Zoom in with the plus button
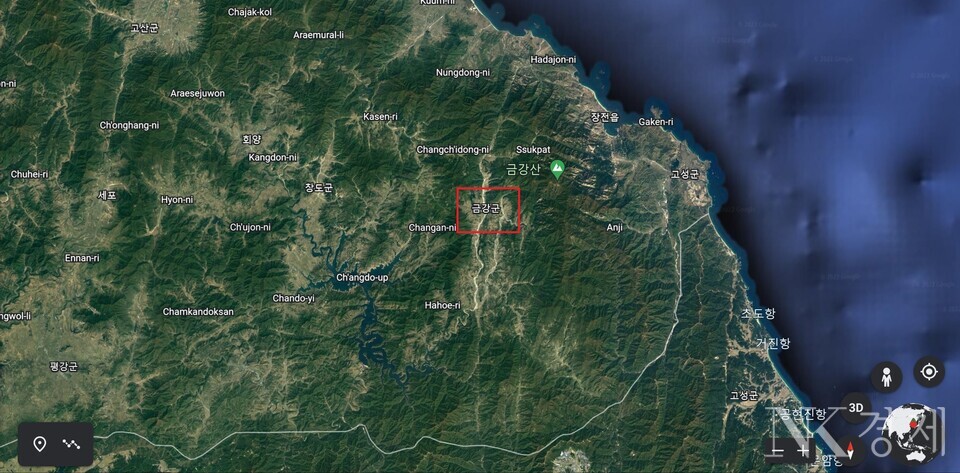 (x=803, y=449)
